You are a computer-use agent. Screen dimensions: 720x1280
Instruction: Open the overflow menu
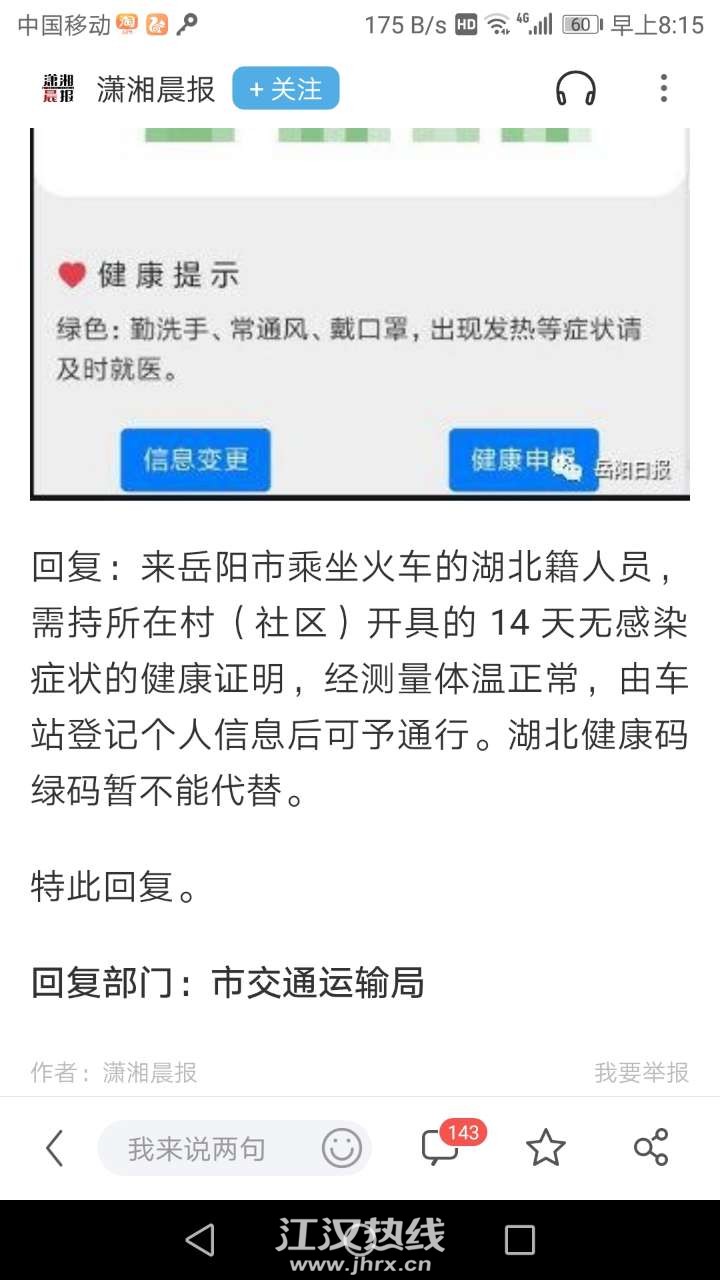click(663, 89)
